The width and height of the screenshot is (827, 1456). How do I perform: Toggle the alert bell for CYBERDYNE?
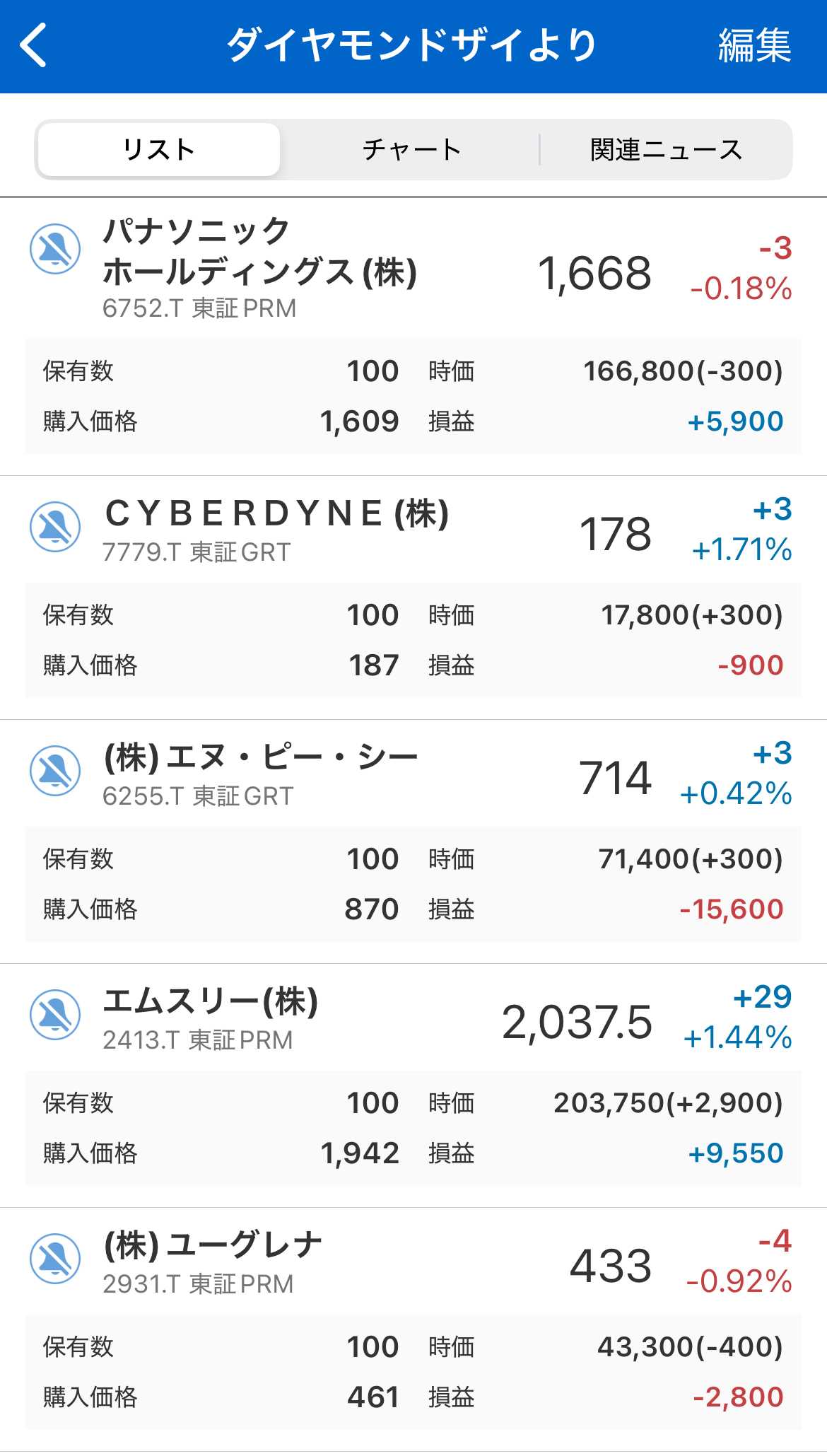(55, 527)
